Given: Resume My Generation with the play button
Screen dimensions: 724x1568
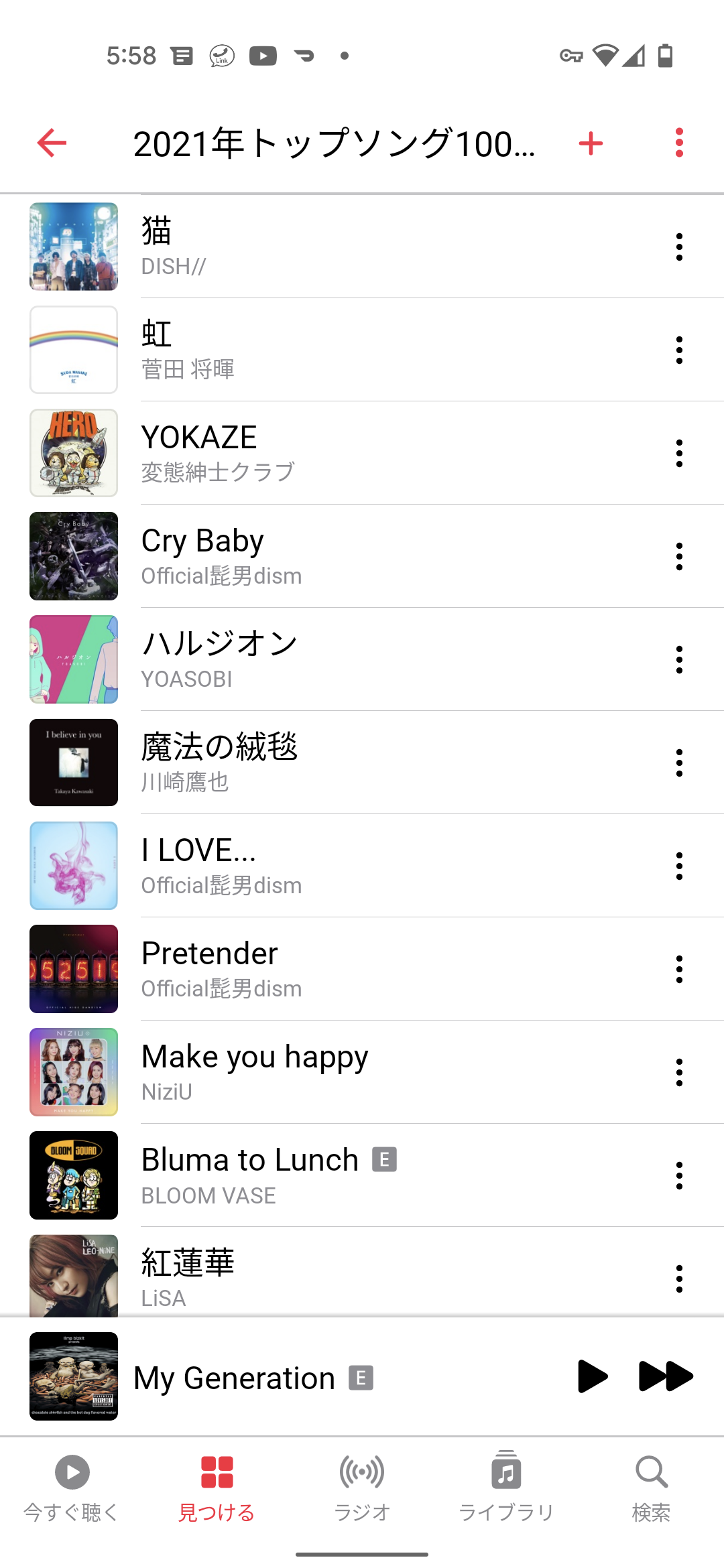Looking at the screenshot, I should [x=591, y=1376].
